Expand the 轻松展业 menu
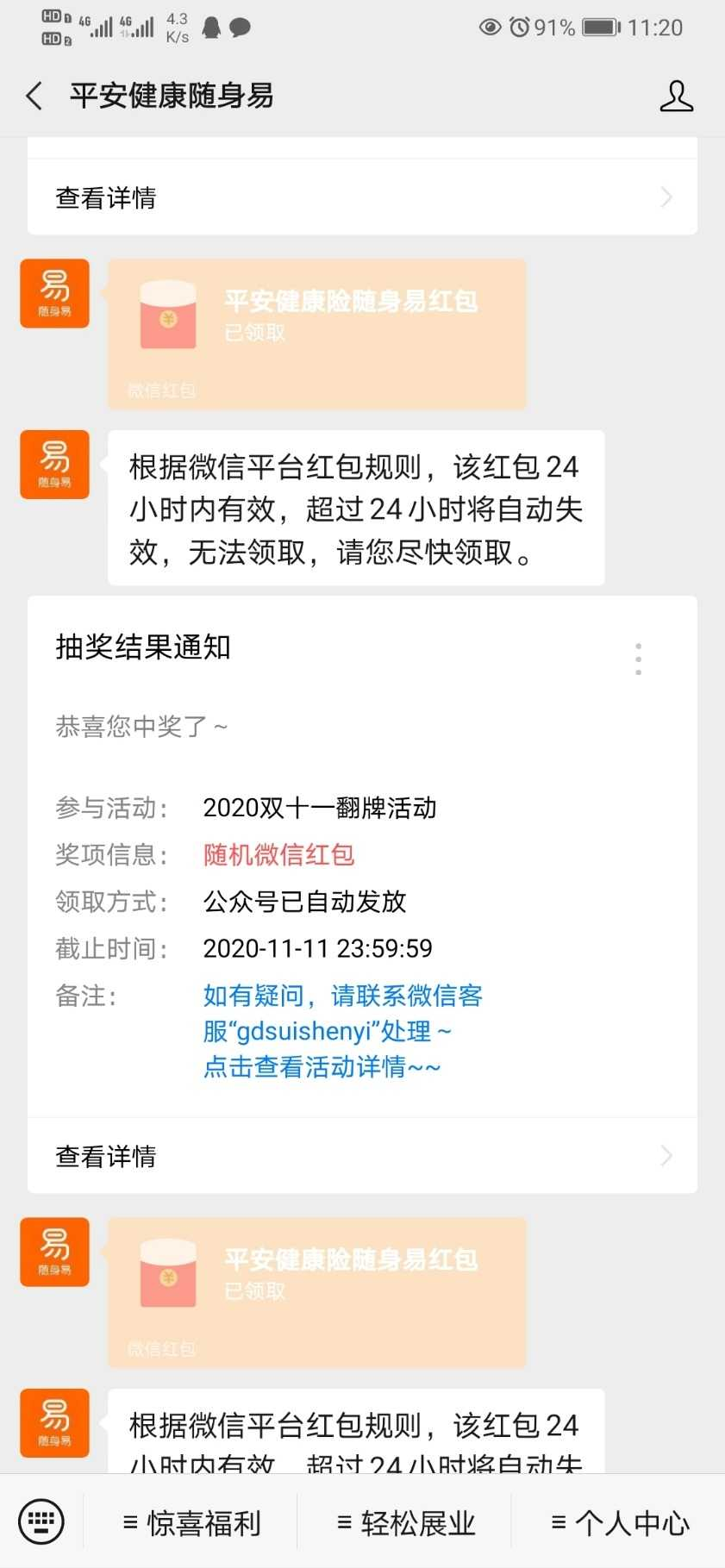 (405, 1523)
